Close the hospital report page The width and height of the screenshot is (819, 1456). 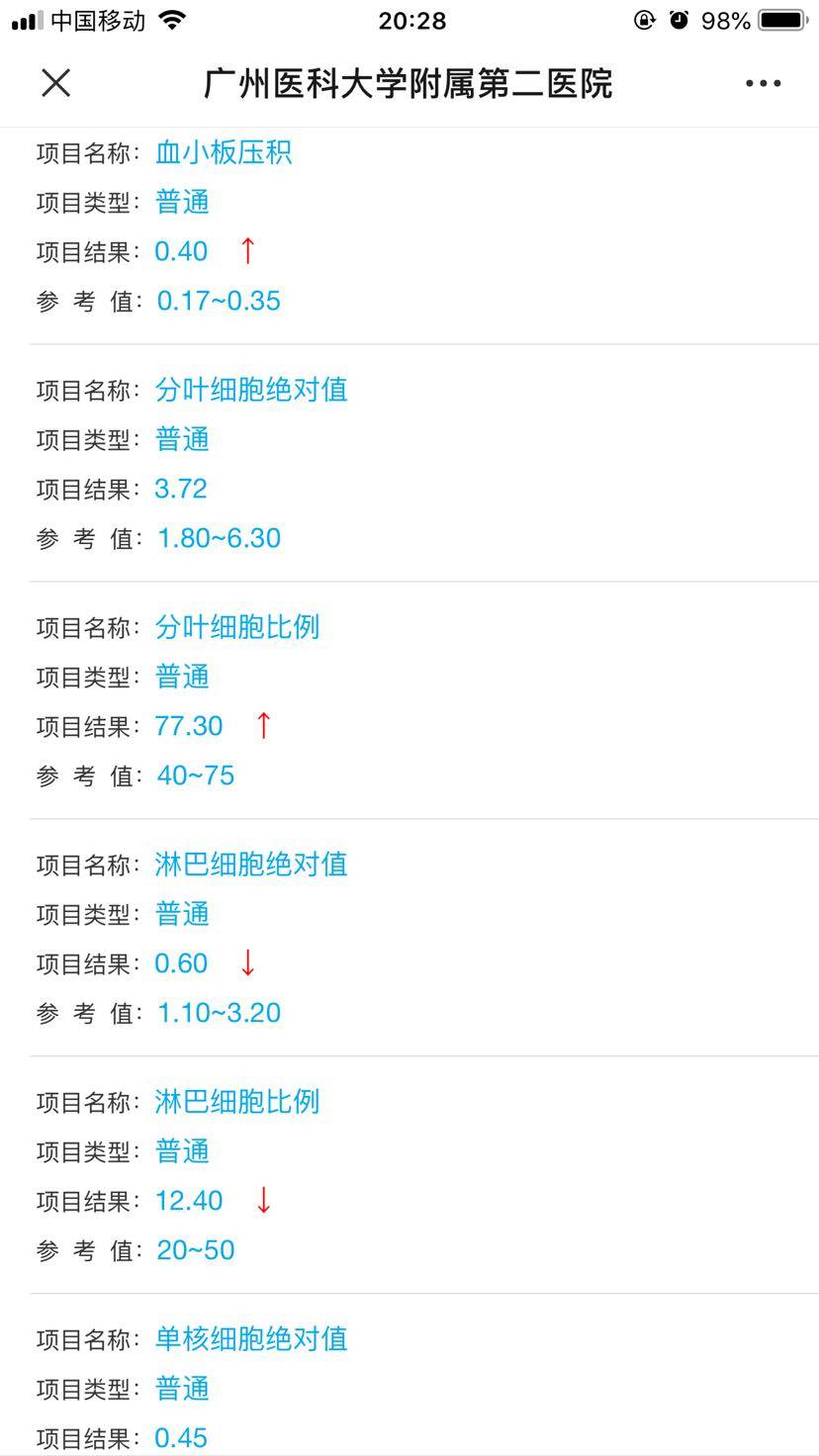tap(56, 83)
